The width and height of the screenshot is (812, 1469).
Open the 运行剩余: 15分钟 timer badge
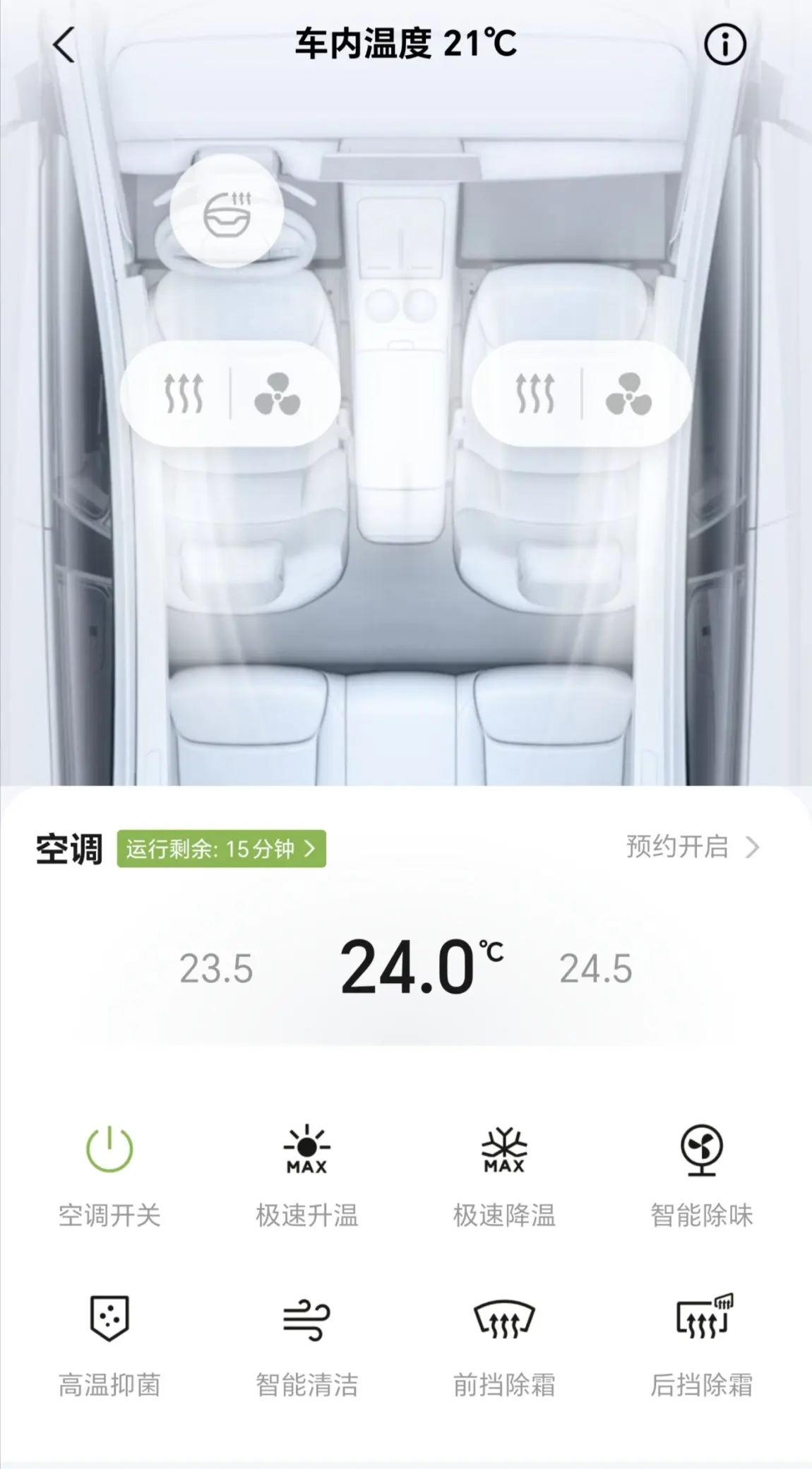coord(222,848)
